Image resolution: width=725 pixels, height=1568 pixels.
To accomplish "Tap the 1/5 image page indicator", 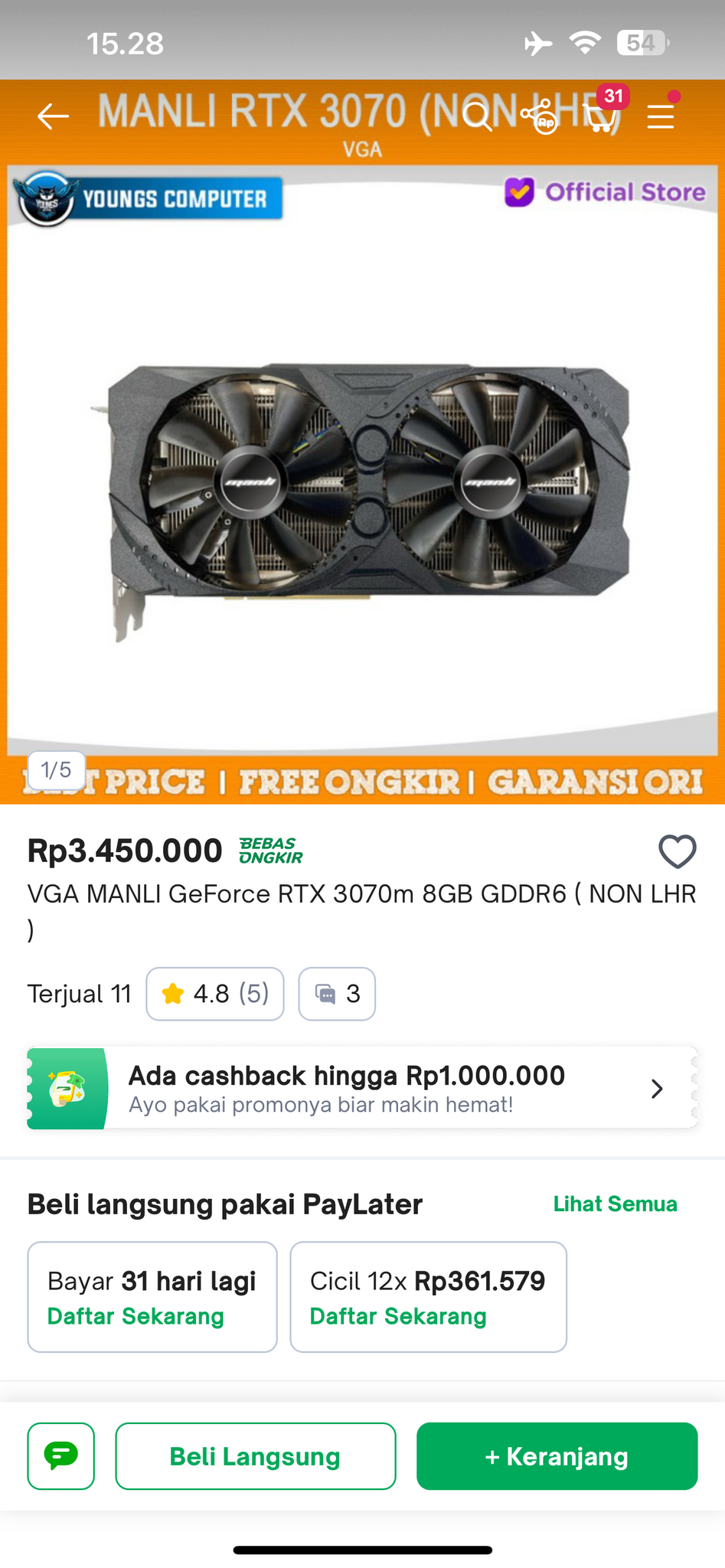I will [56, 770].
